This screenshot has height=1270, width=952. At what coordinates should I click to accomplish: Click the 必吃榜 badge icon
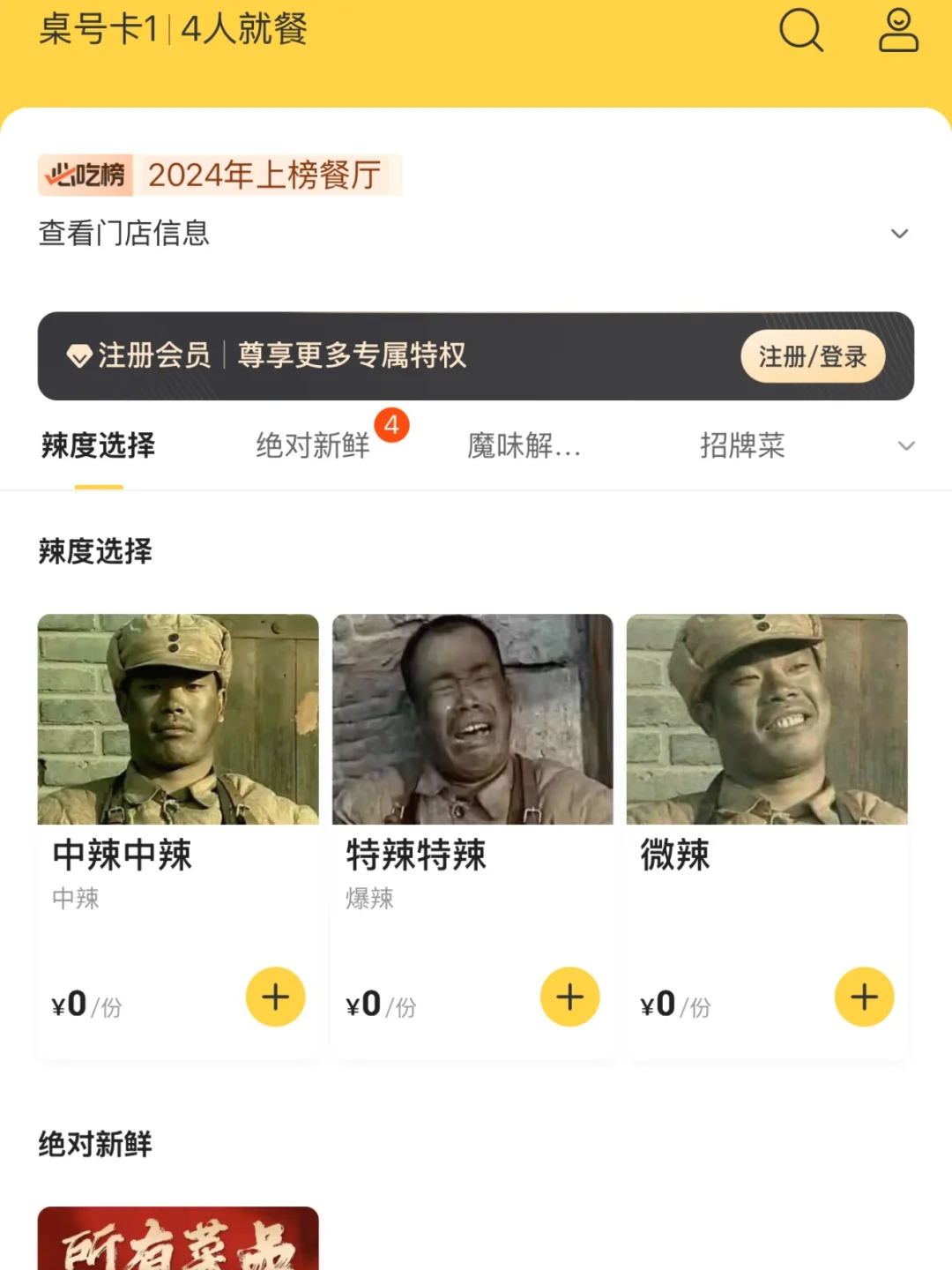(85, 175)
